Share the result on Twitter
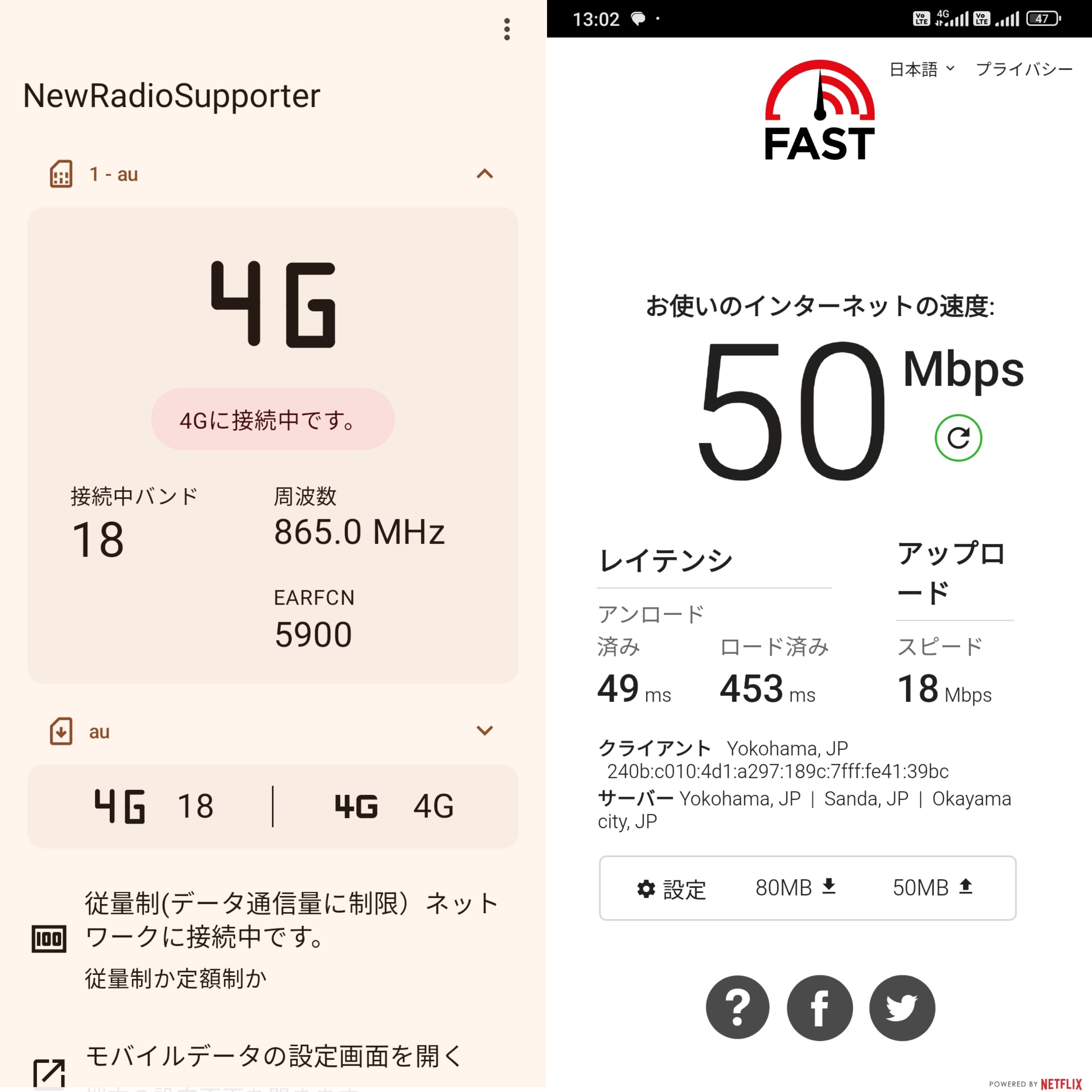Viewport: 1092px width, 1092px height. pyautogui.click(x=902, y=1007)
